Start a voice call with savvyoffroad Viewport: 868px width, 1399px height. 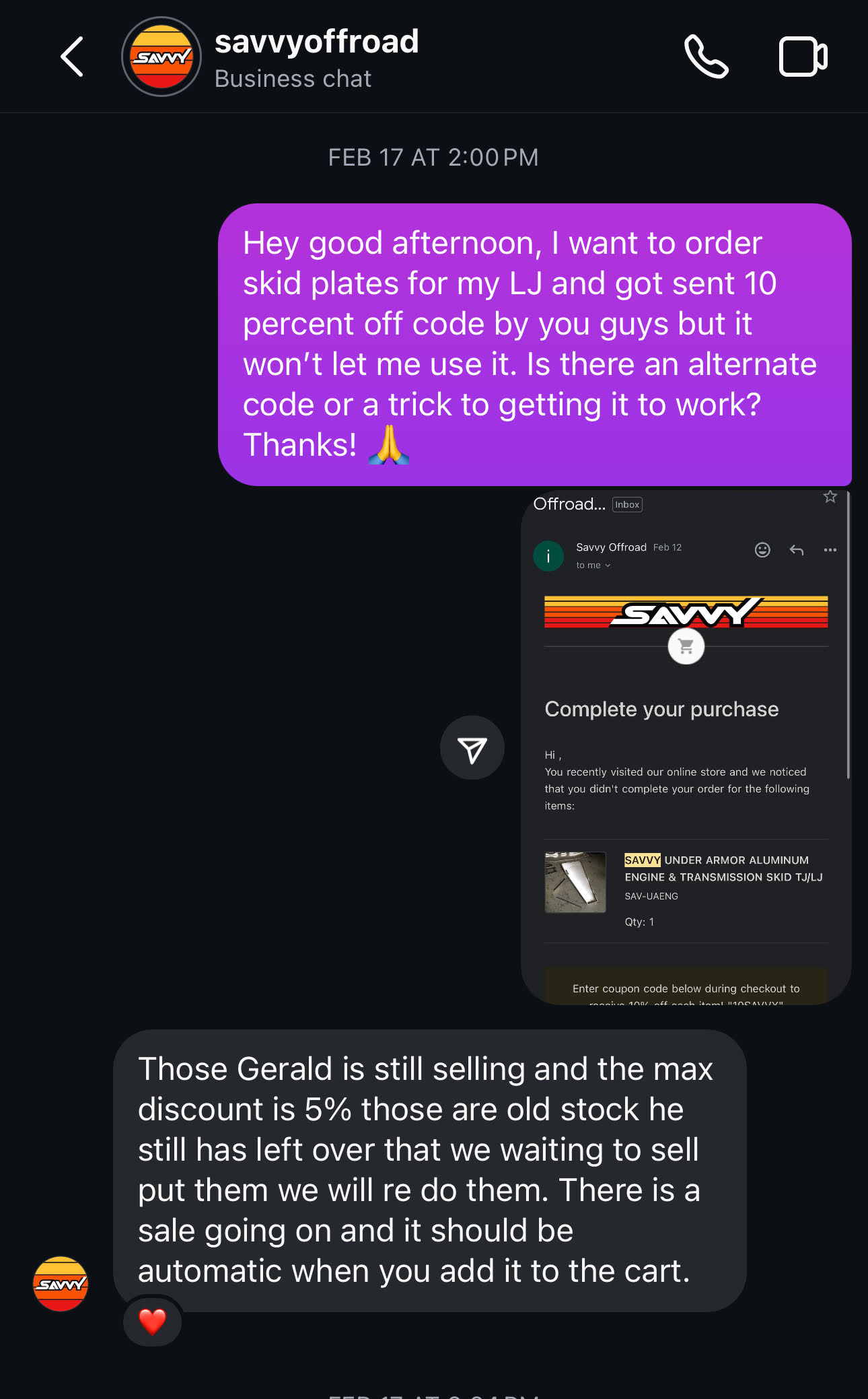click(x=706, y=57)
